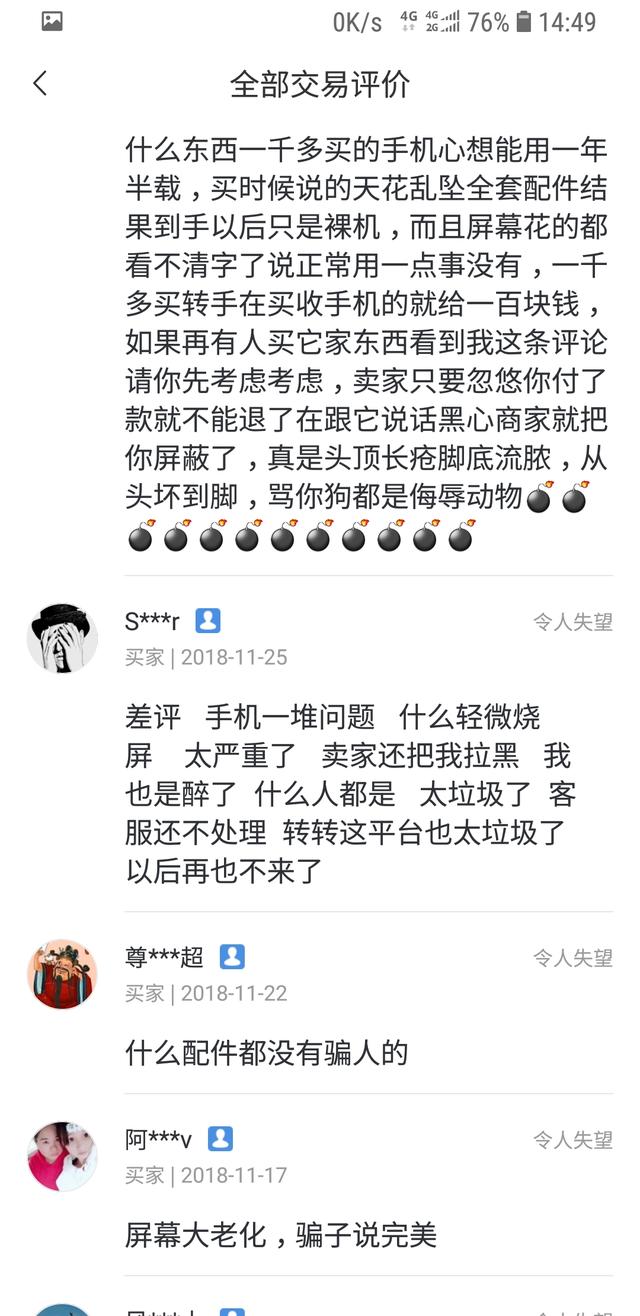The height and width of the screenshot is (1316, 640).
Task: Open 尊***超's profile avatar
Action: (x=62, y=974)
